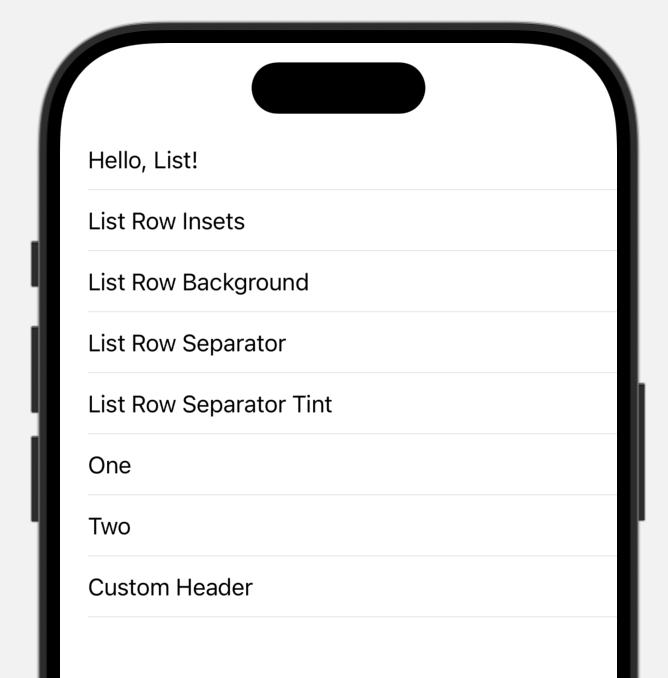Select the One row
Viewport: 668px width, 678px height.
click(x=110, y=465)
